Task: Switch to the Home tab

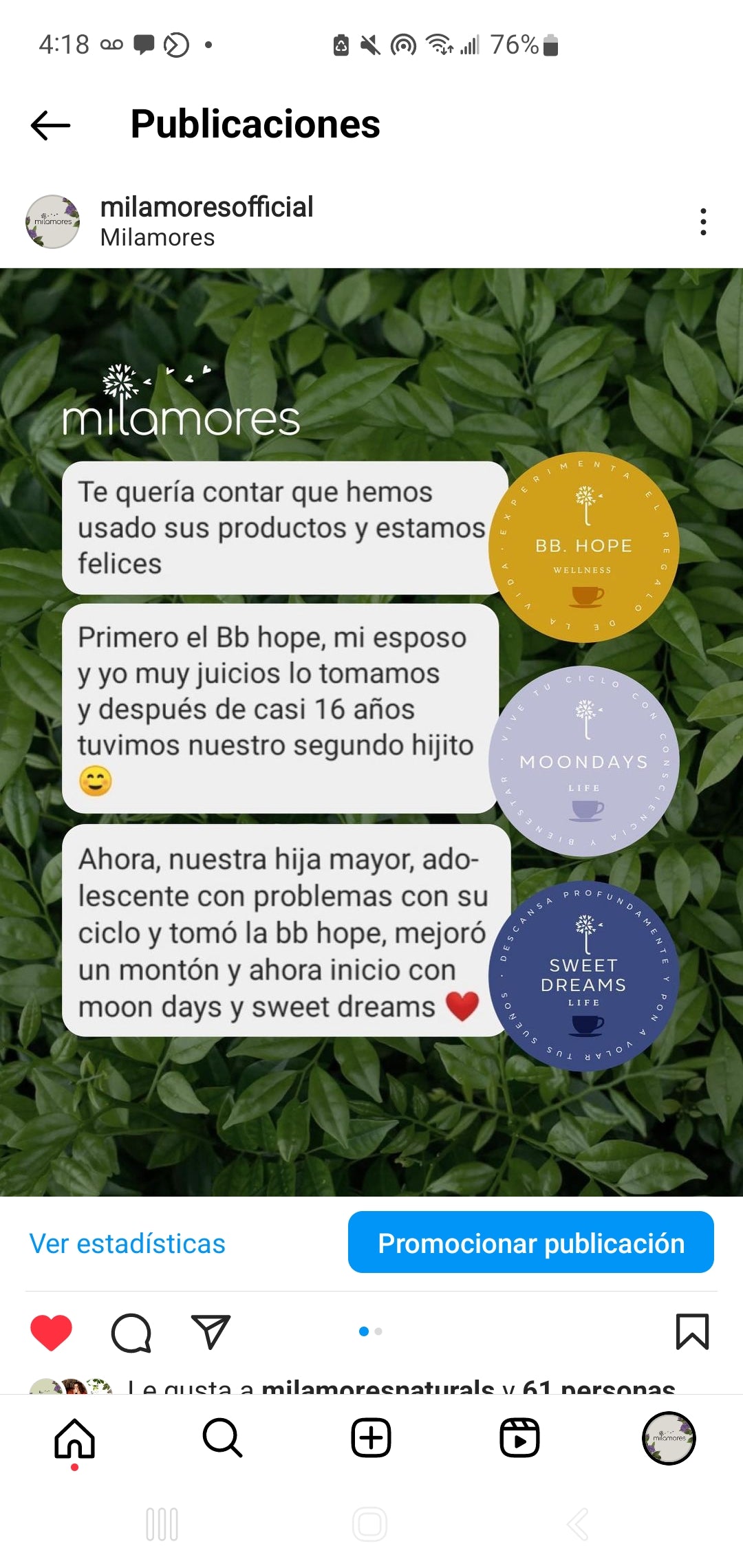Action: [x=74, y=1438]
